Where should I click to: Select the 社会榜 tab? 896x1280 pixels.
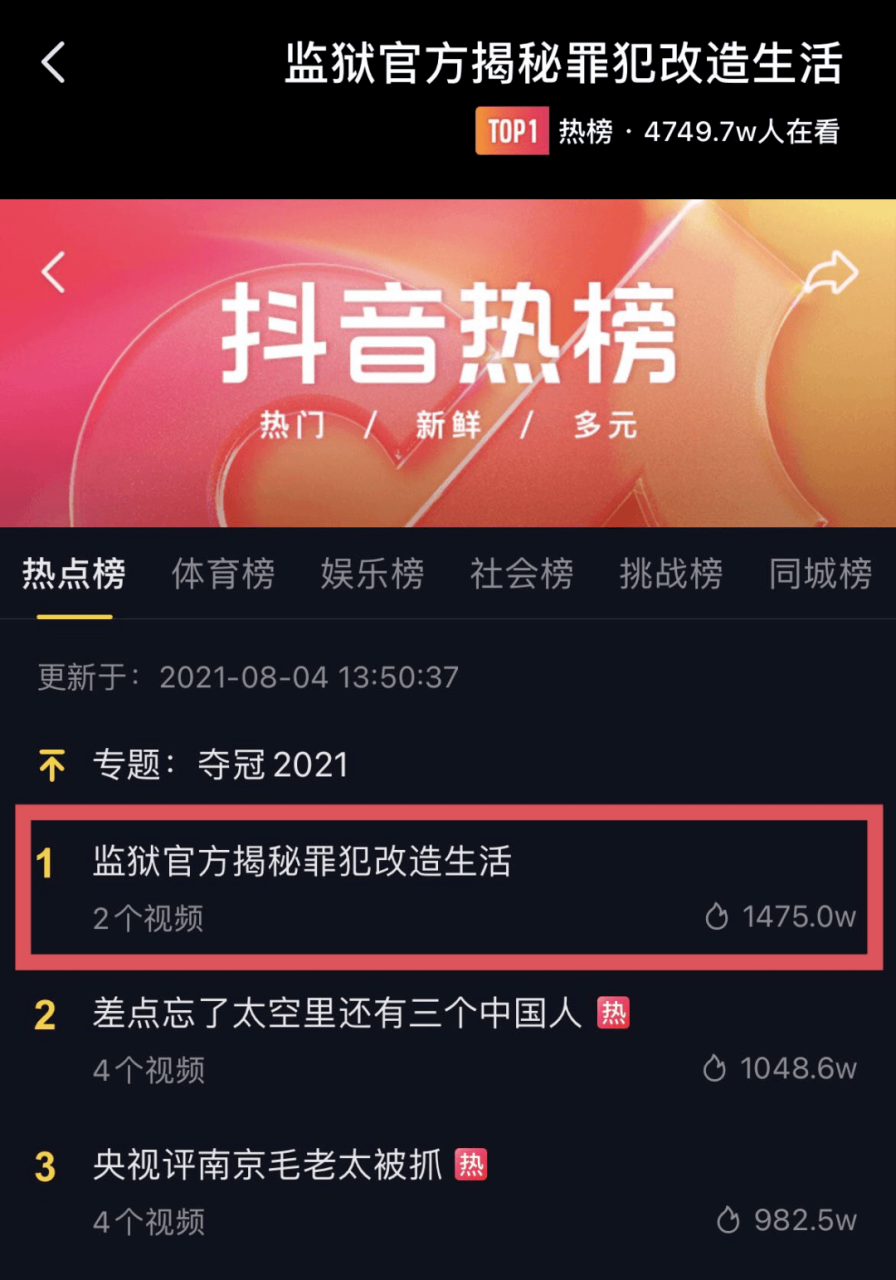[520, 574]
